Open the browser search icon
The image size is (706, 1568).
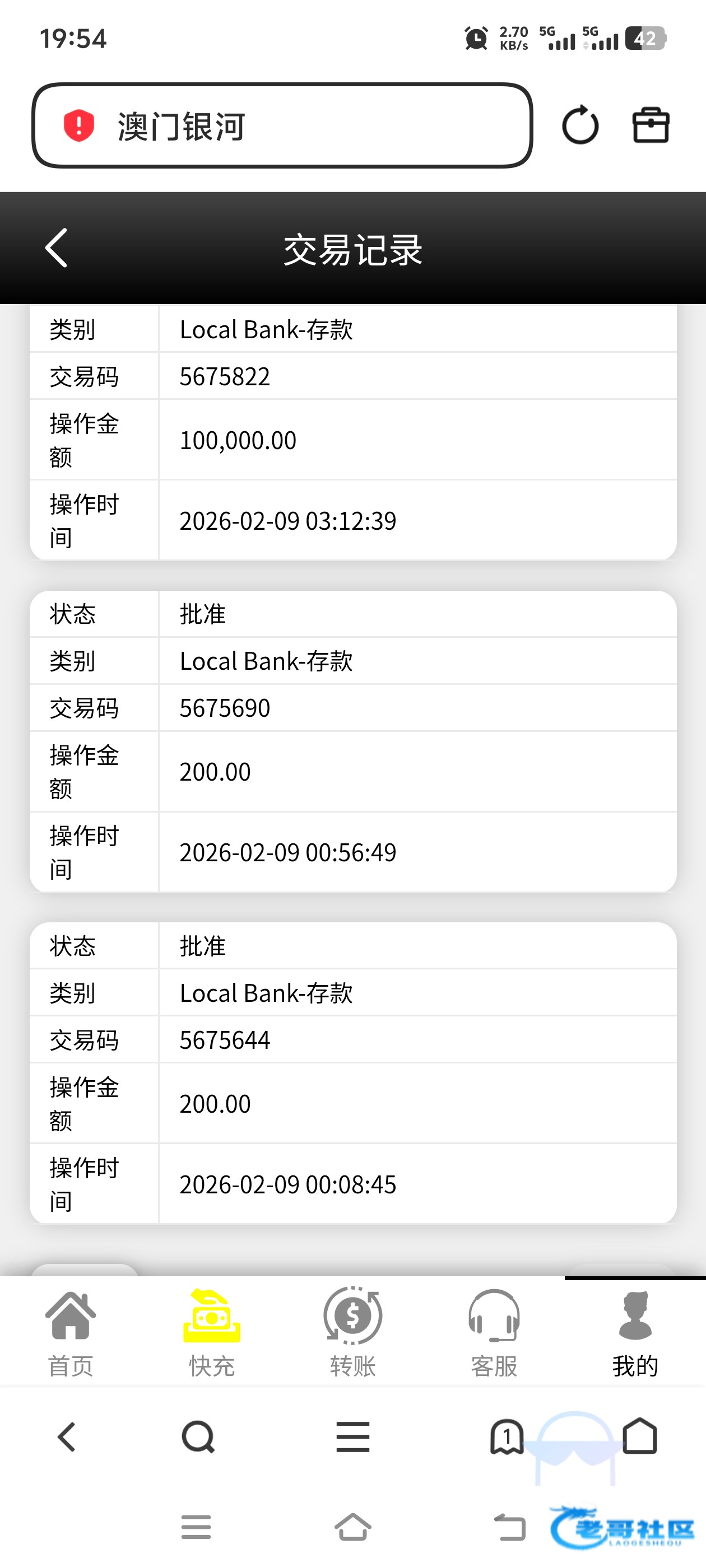(x=198, y=1437)
